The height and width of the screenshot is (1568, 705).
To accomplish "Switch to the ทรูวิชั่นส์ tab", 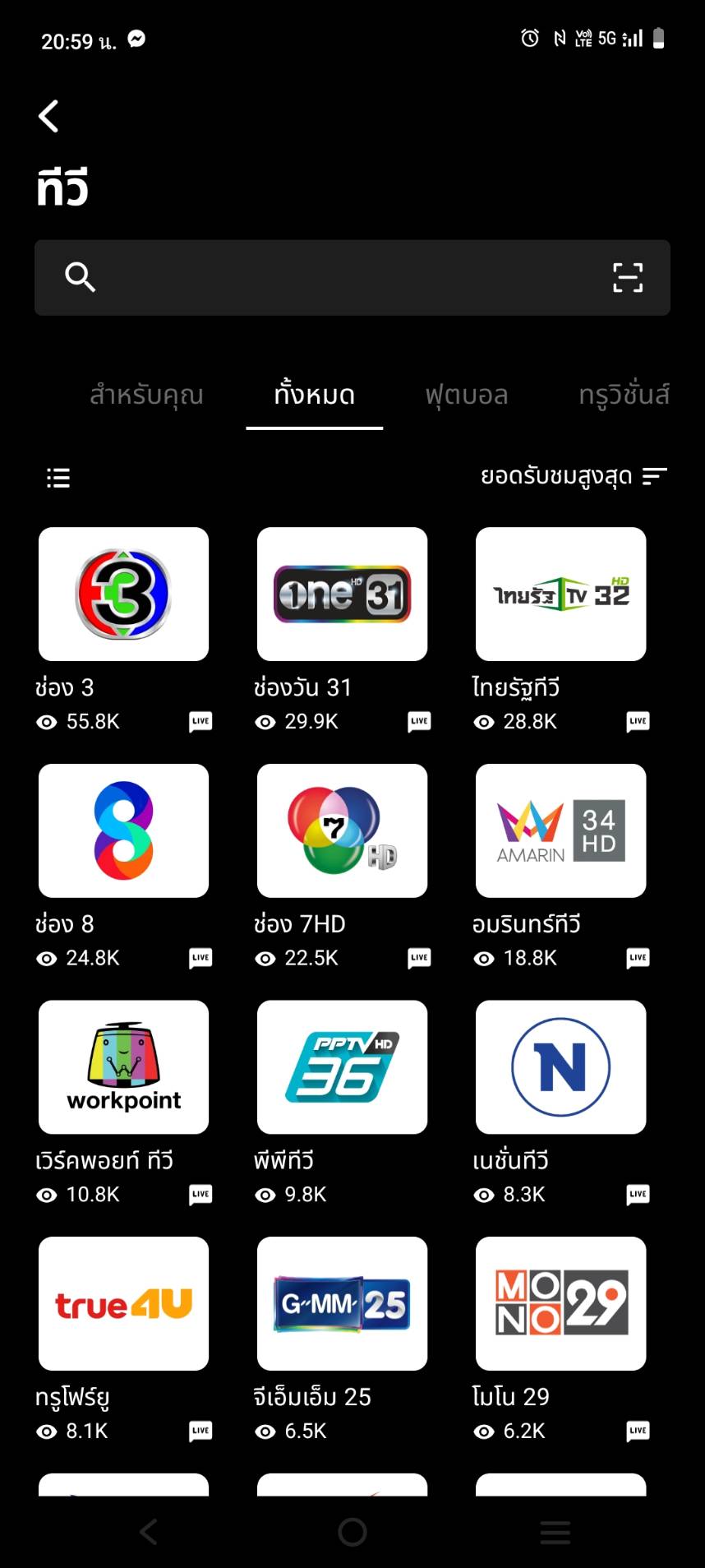I will [x=624, y=395].
